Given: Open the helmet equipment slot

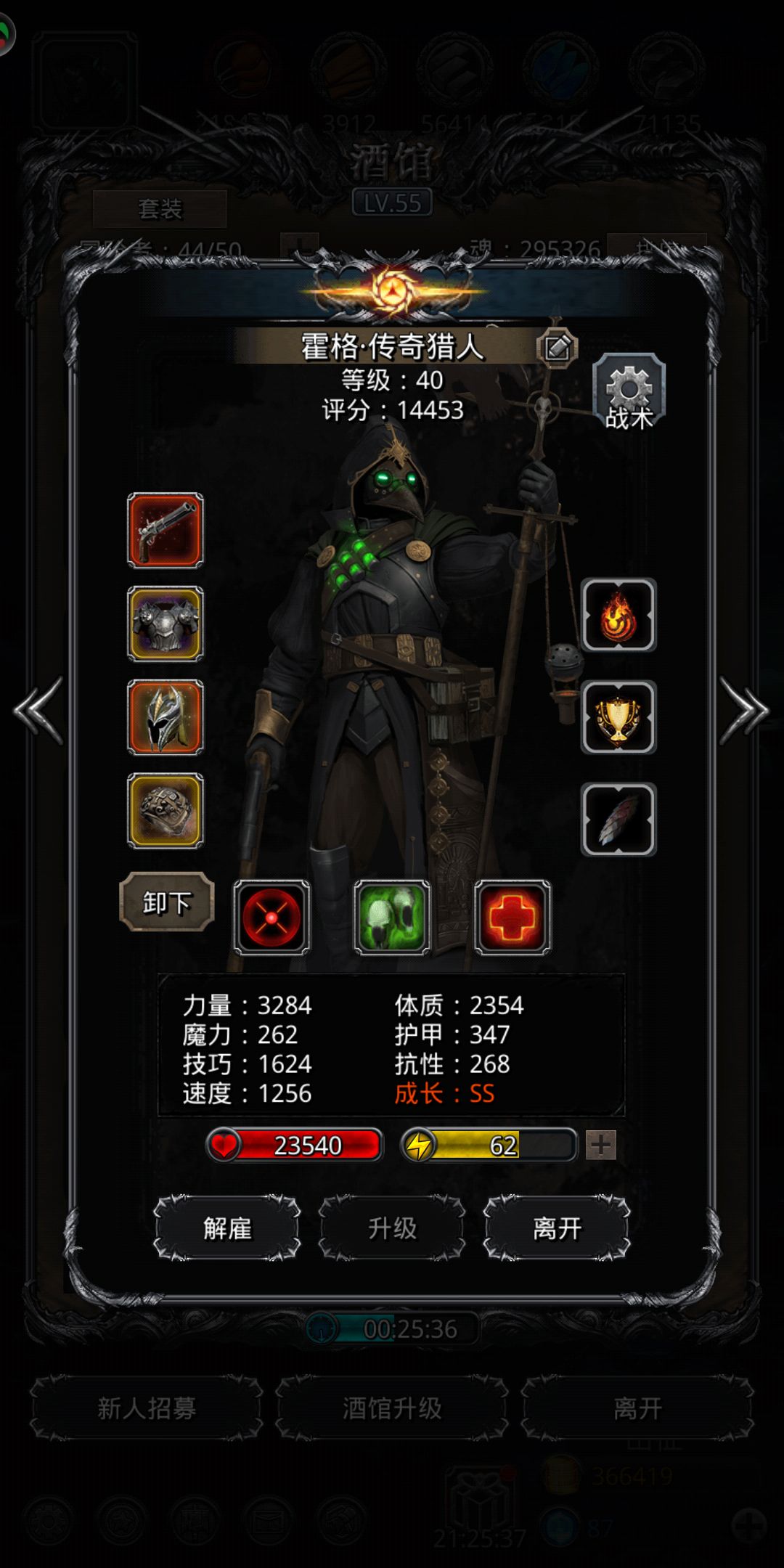Looking at the screenshot, I should point(166,717).
